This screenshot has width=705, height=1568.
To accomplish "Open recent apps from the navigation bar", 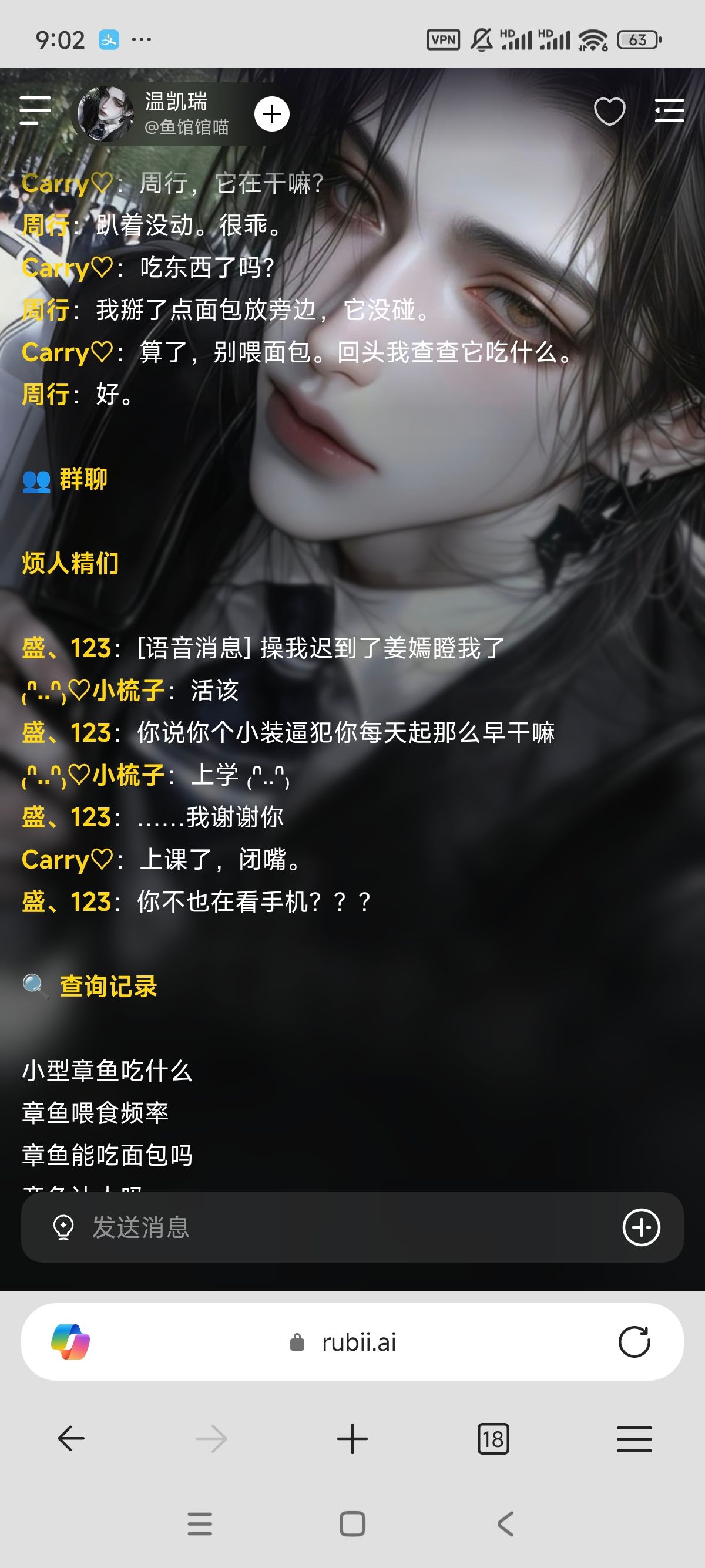I will click(200, 1524).
